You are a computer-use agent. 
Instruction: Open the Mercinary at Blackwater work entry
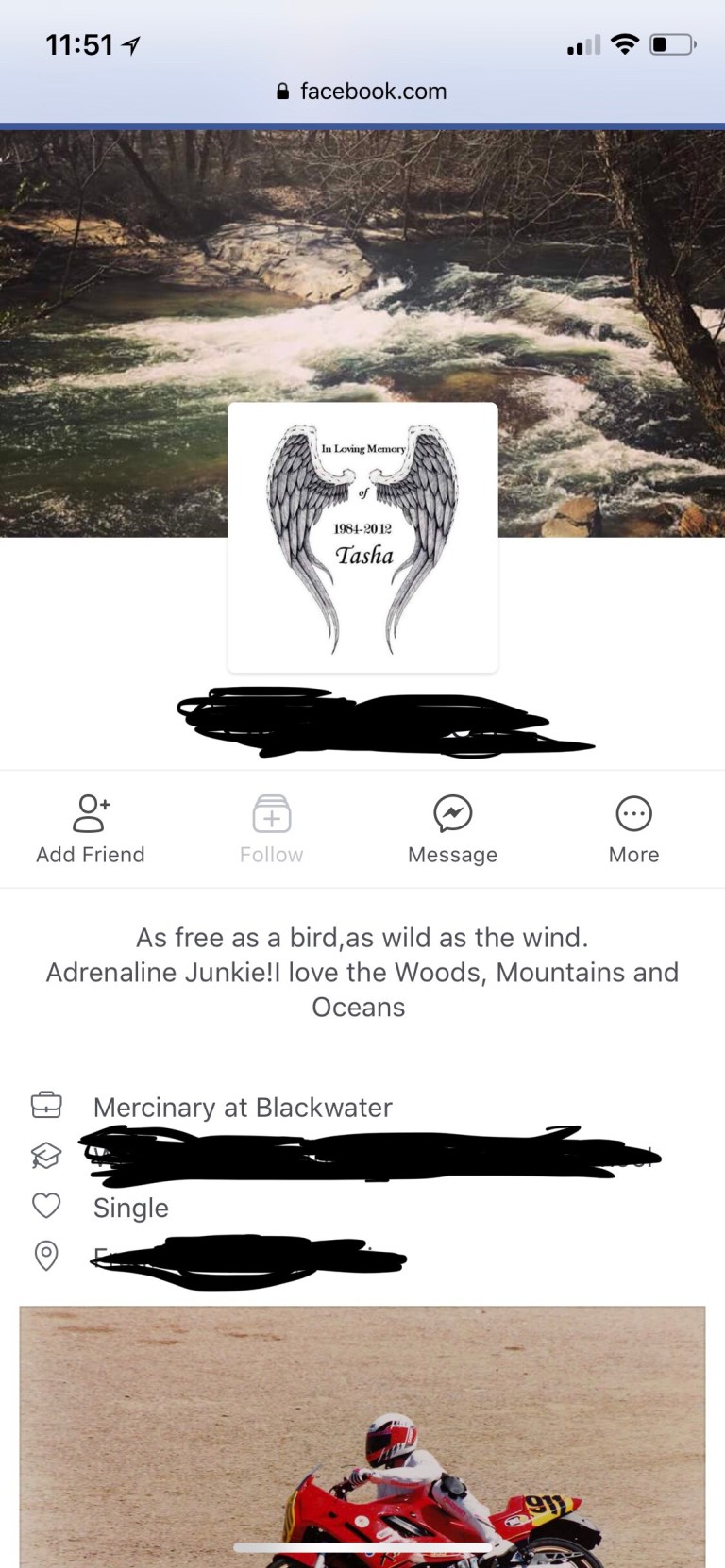[x=243, y=1107]
